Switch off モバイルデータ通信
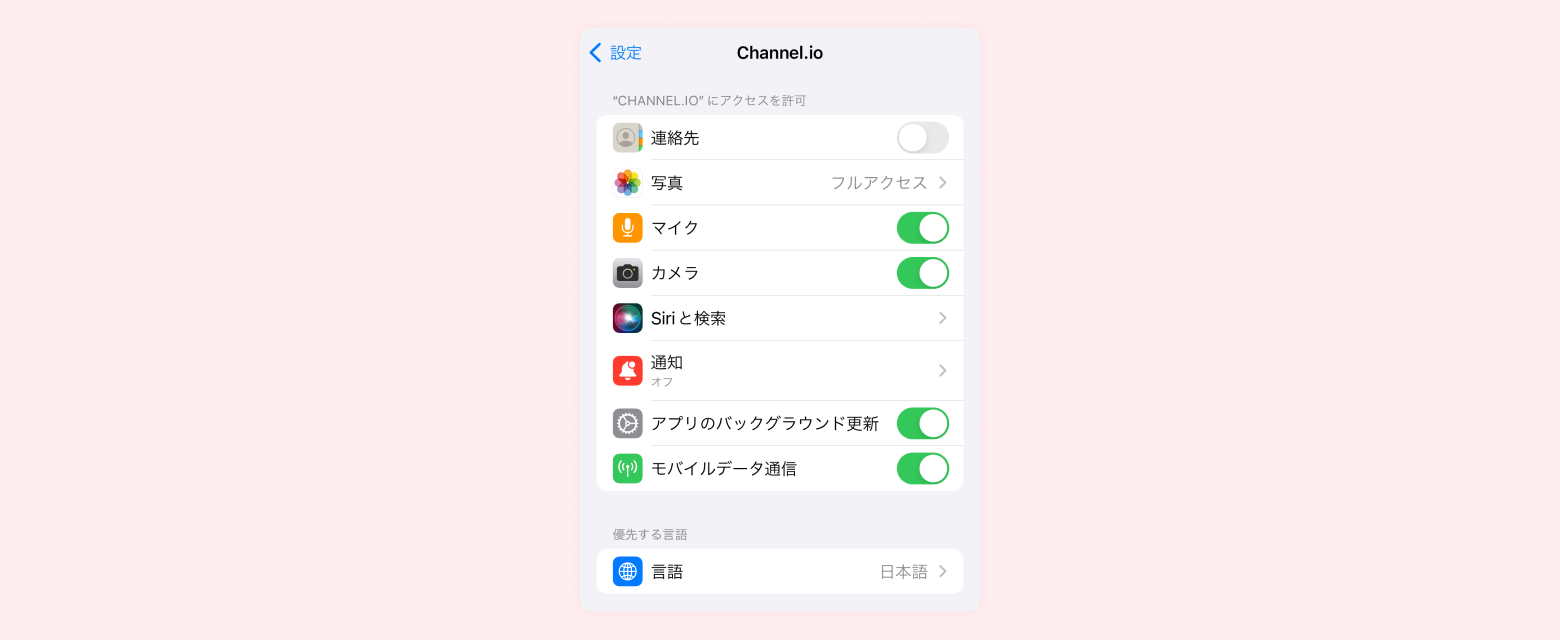This screenshot has height=640, width=1560. (x=922, y=468)
